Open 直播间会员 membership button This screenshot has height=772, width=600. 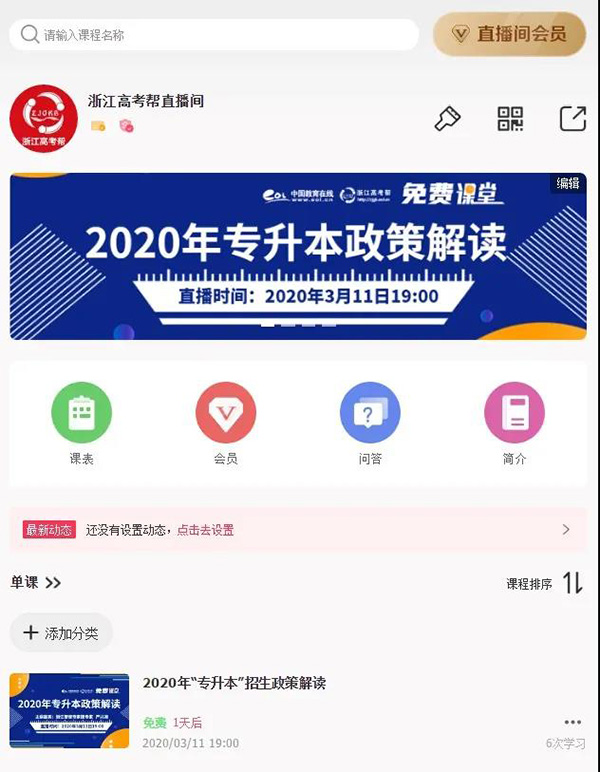click(x=509, y=34)
